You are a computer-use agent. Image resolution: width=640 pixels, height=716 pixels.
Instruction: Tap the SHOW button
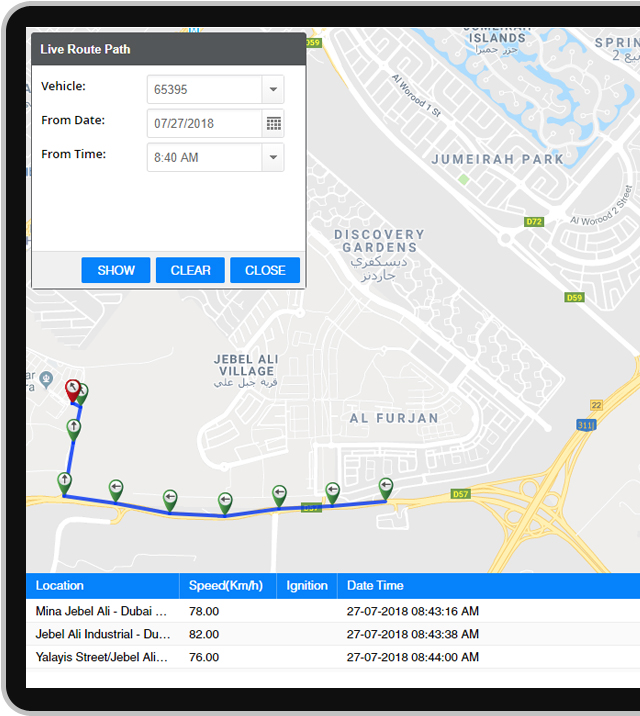coord(116,270)
